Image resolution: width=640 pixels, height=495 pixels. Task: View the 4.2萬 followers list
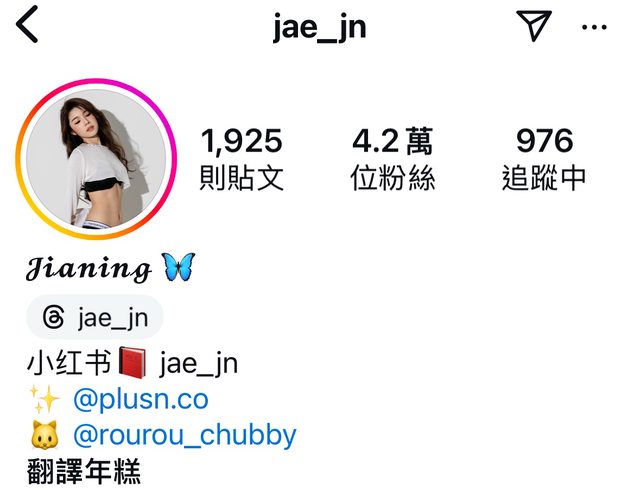click(x=392, y=158)
